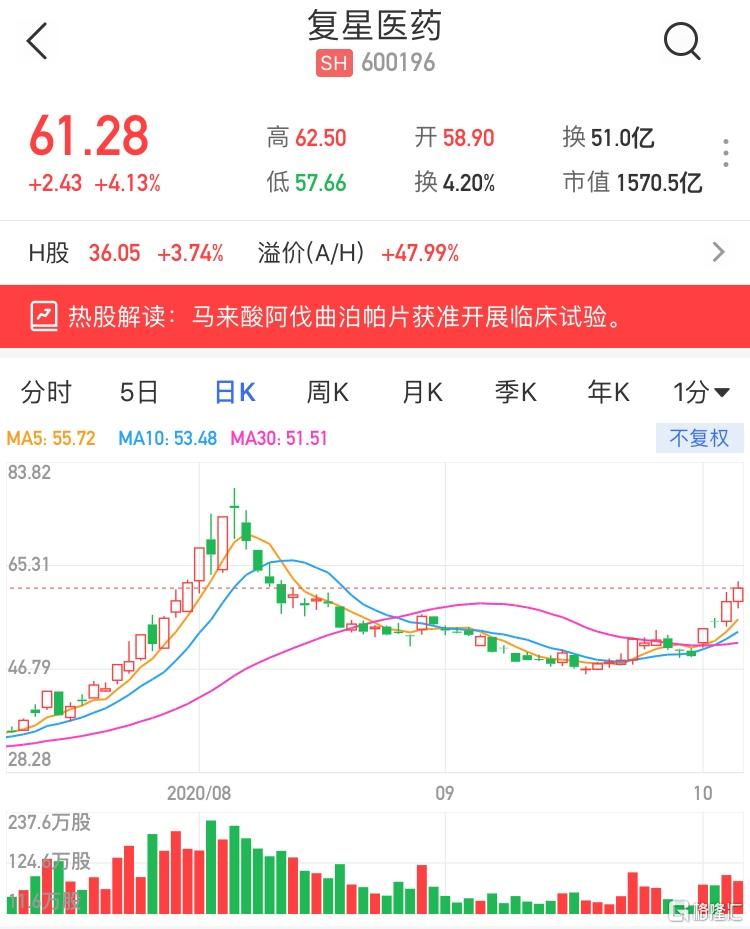Switch to the 分时 chart tab

point(46,393)
